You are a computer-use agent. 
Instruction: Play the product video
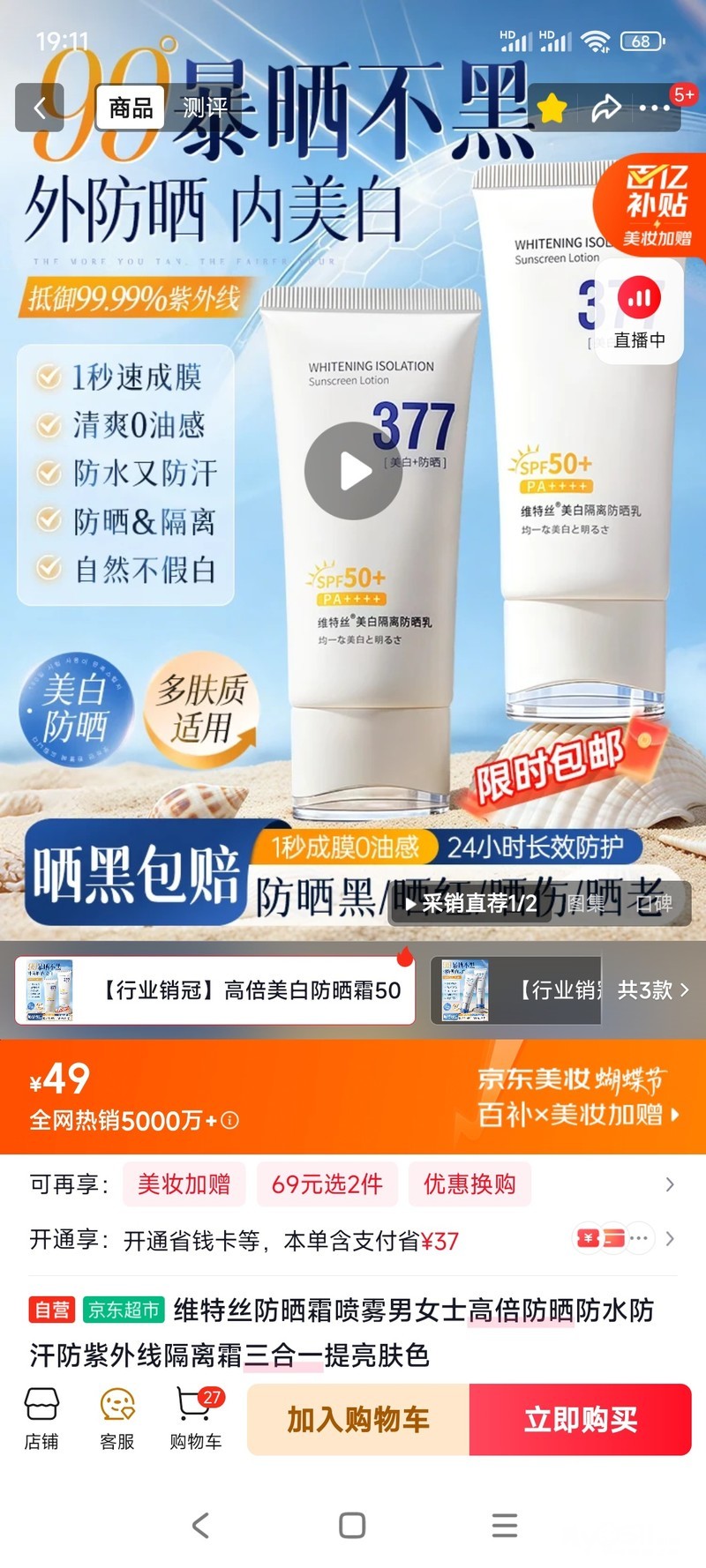(353, 470)
